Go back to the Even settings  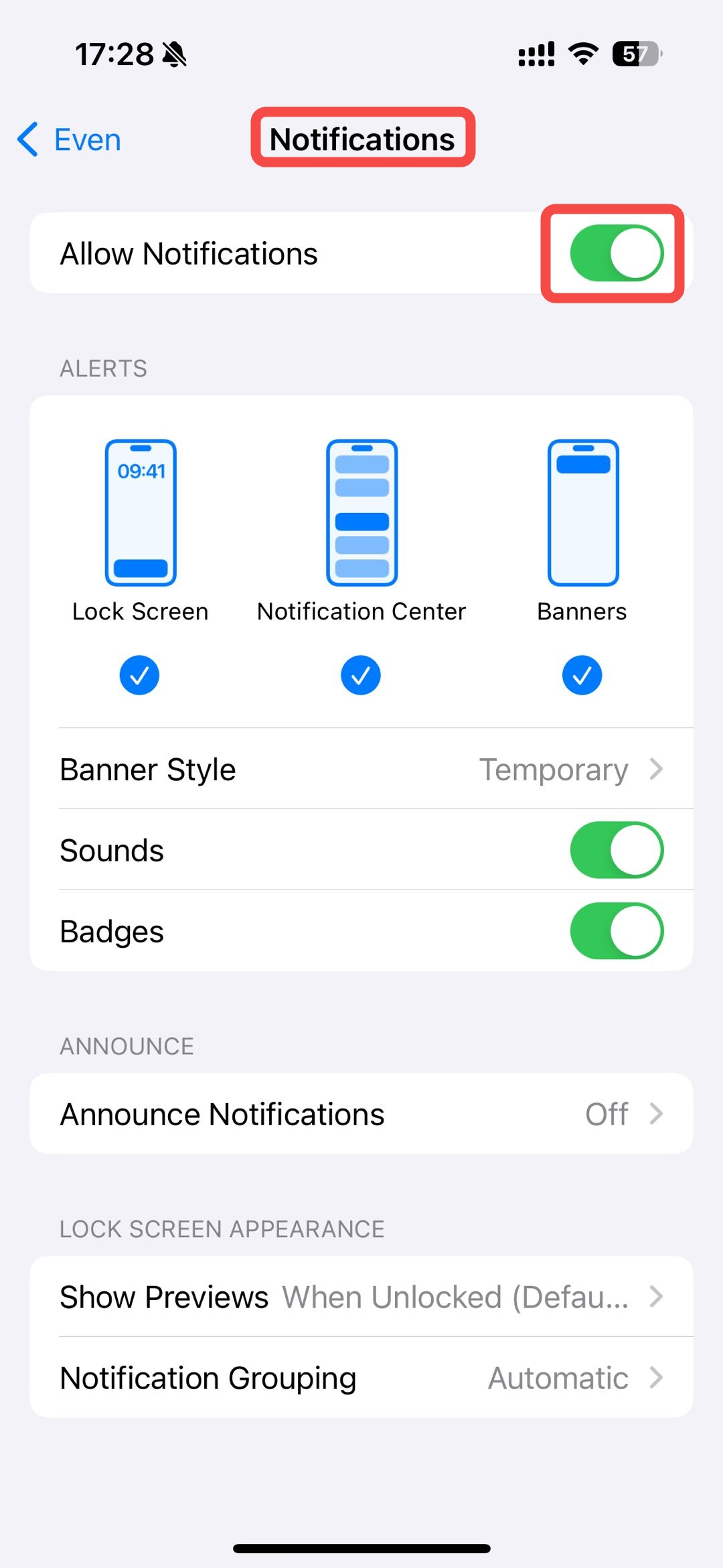[69, 139]
